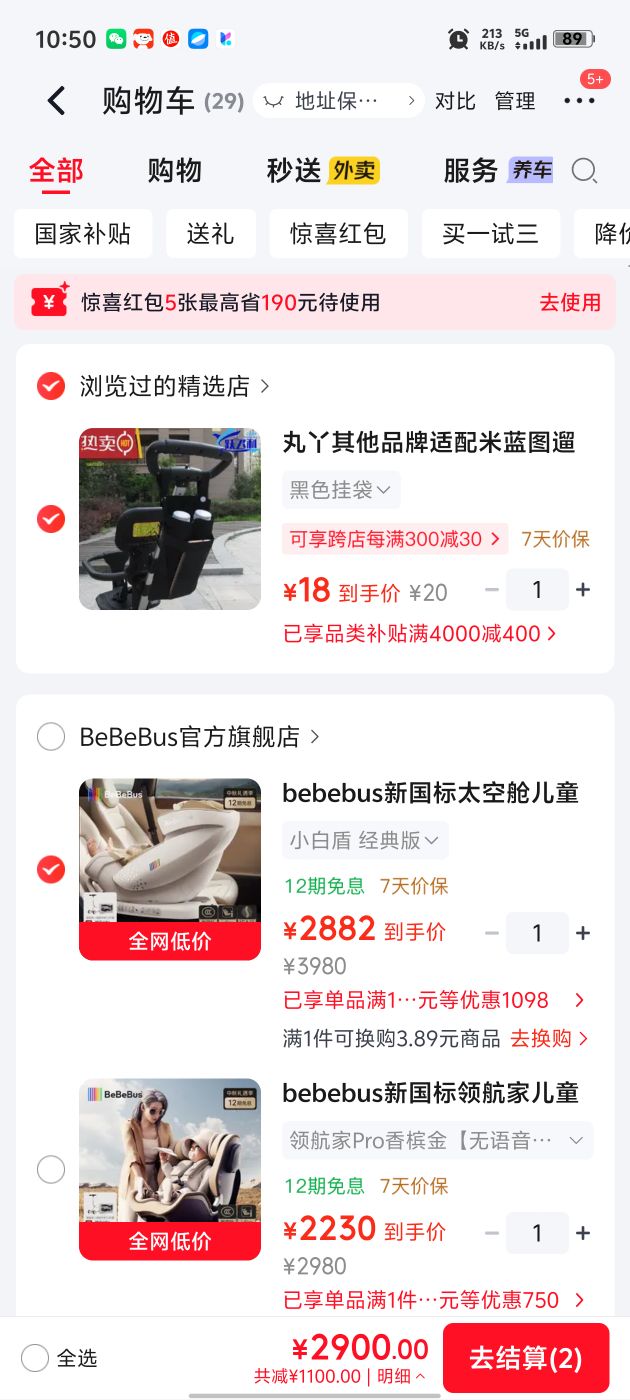Image resolution: width=630 pixels, height=1400 pixels.
Task: Tap 去结算(2) to checkout
Action: click(526, 1358)
